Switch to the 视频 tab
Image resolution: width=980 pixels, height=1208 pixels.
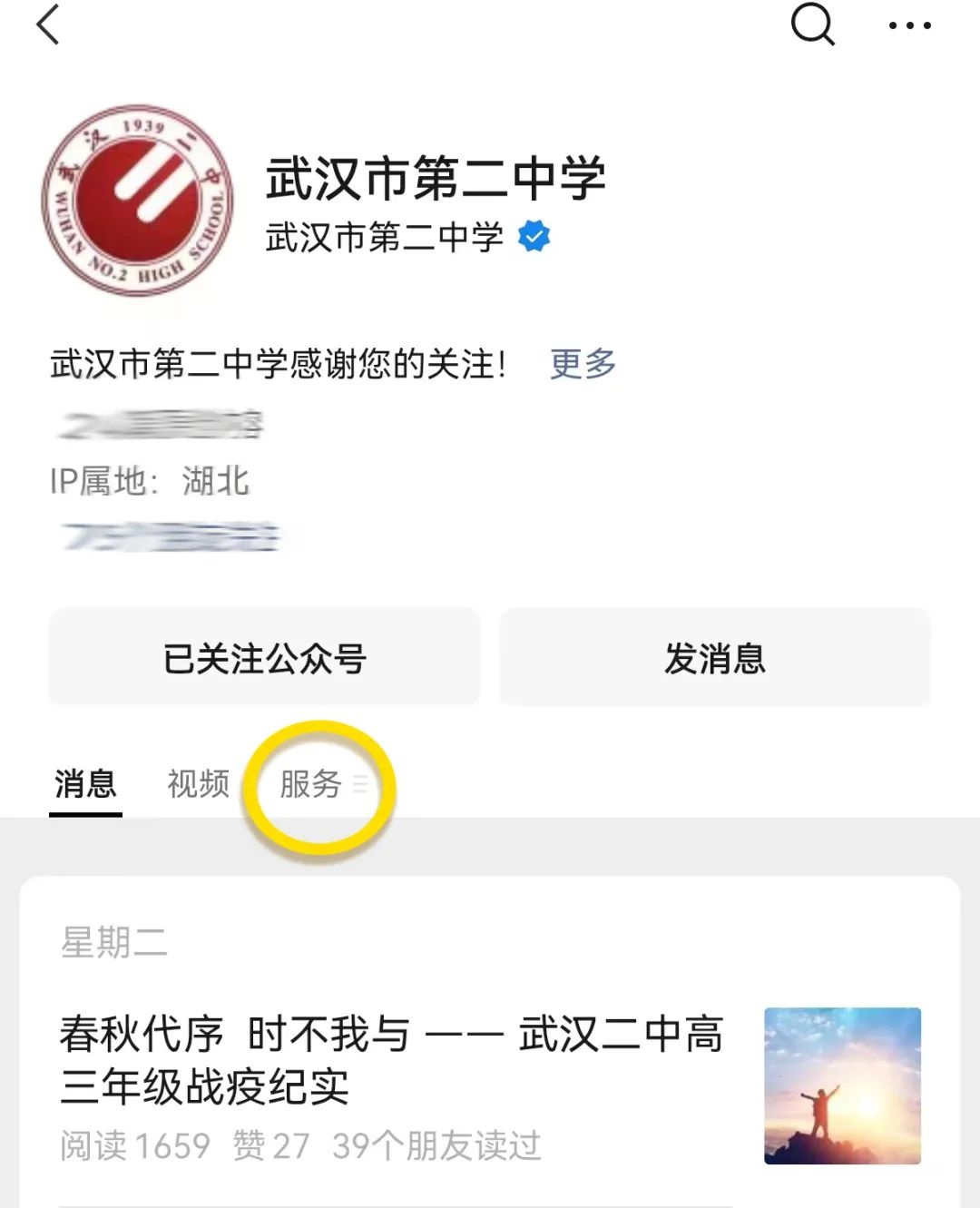tap(198, 783)
